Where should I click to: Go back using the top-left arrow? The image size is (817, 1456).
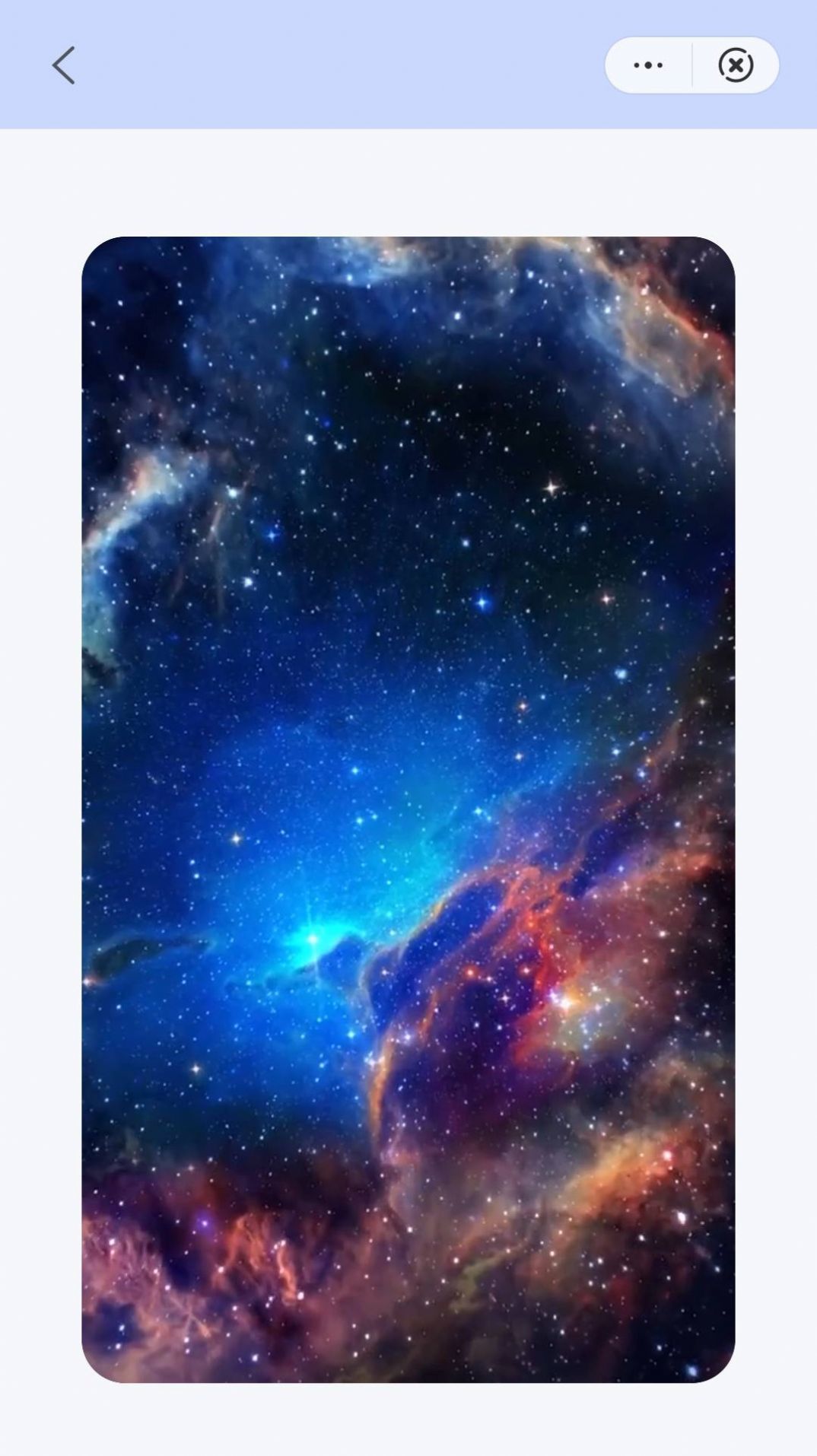pyautogui.click(x=64, y=65)
